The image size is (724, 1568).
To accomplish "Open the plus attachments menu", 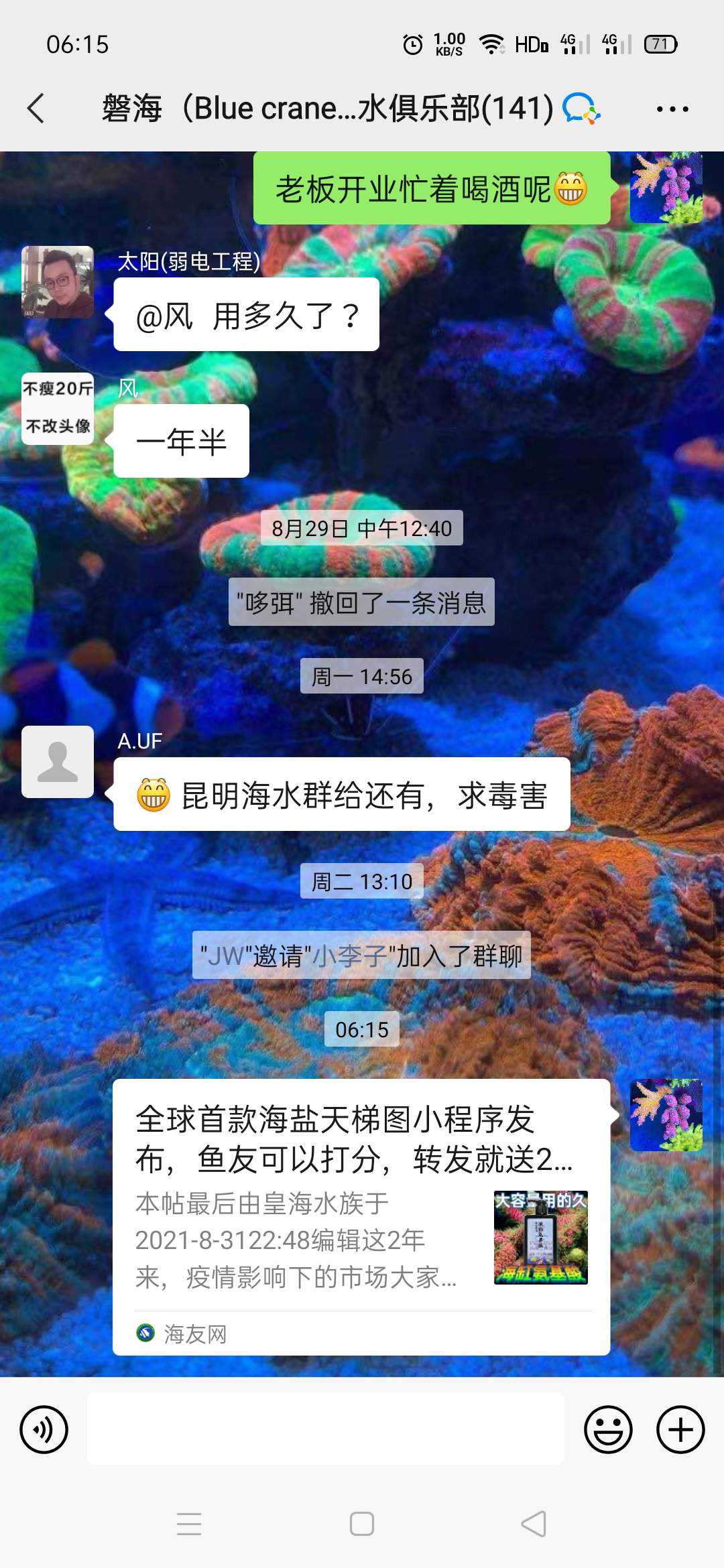I will point(680,1429).
